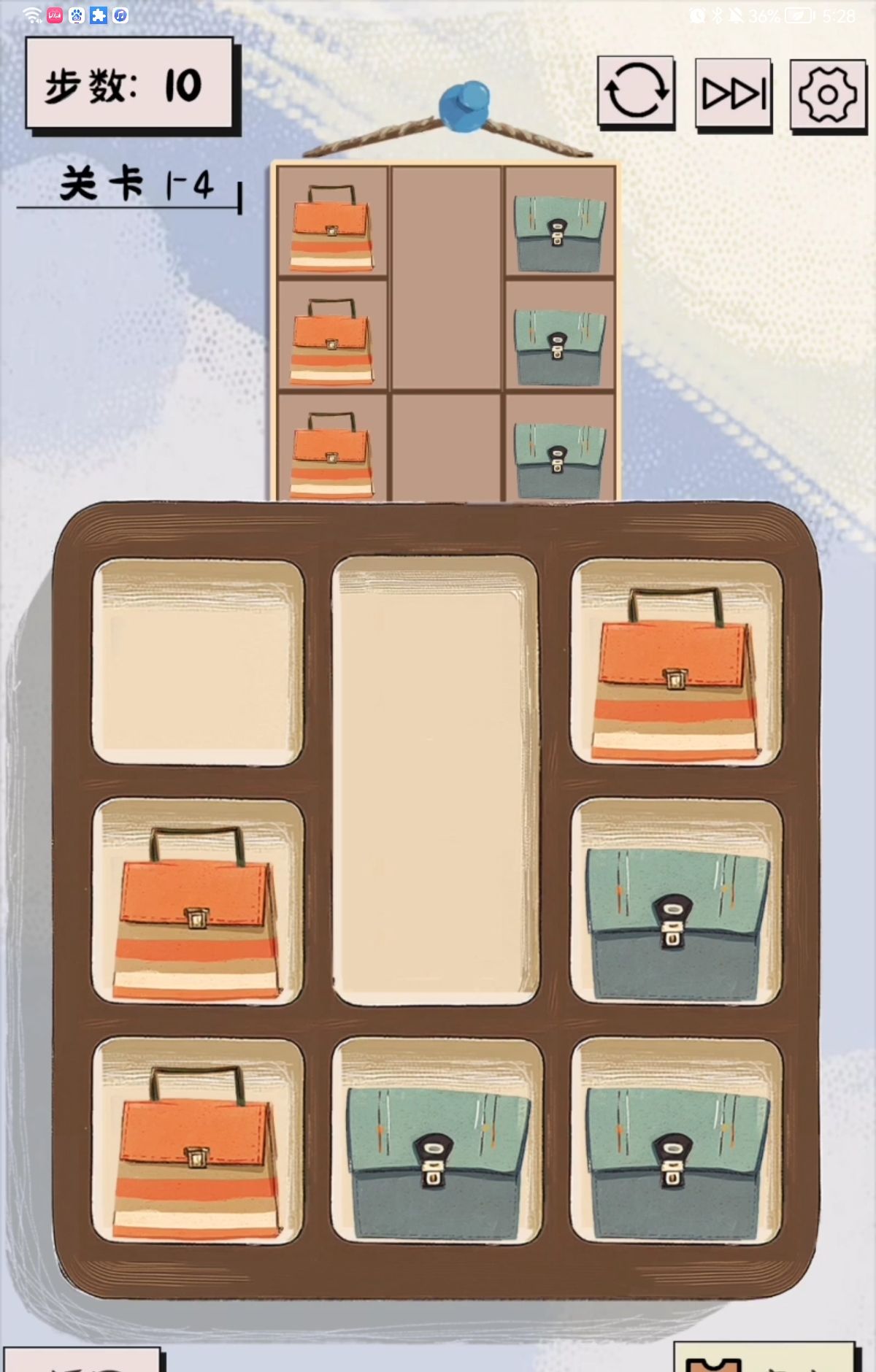Open the gear settings

[828, 95]
